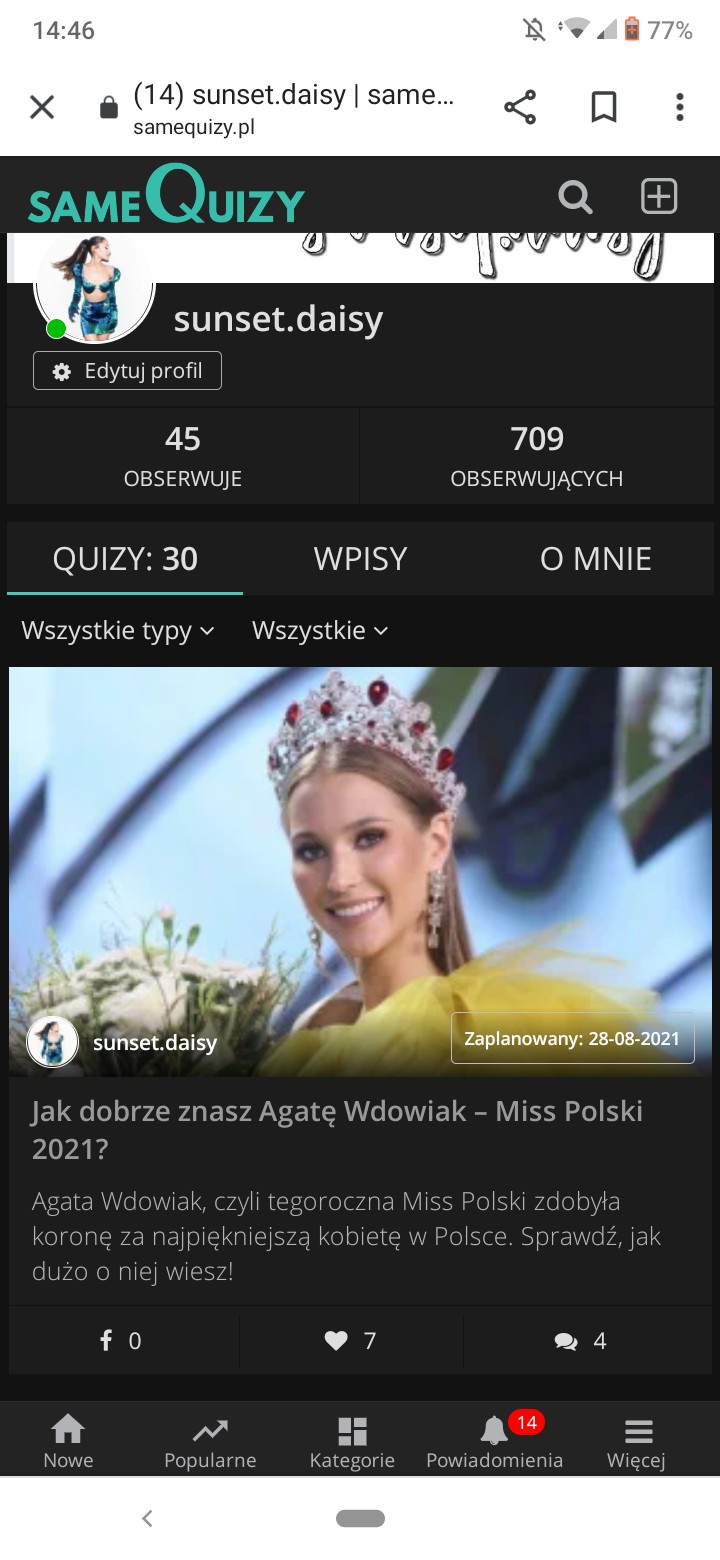View the 709 Obserwujących list
This screenshot has height=1560, width=720.
[537, 455]
